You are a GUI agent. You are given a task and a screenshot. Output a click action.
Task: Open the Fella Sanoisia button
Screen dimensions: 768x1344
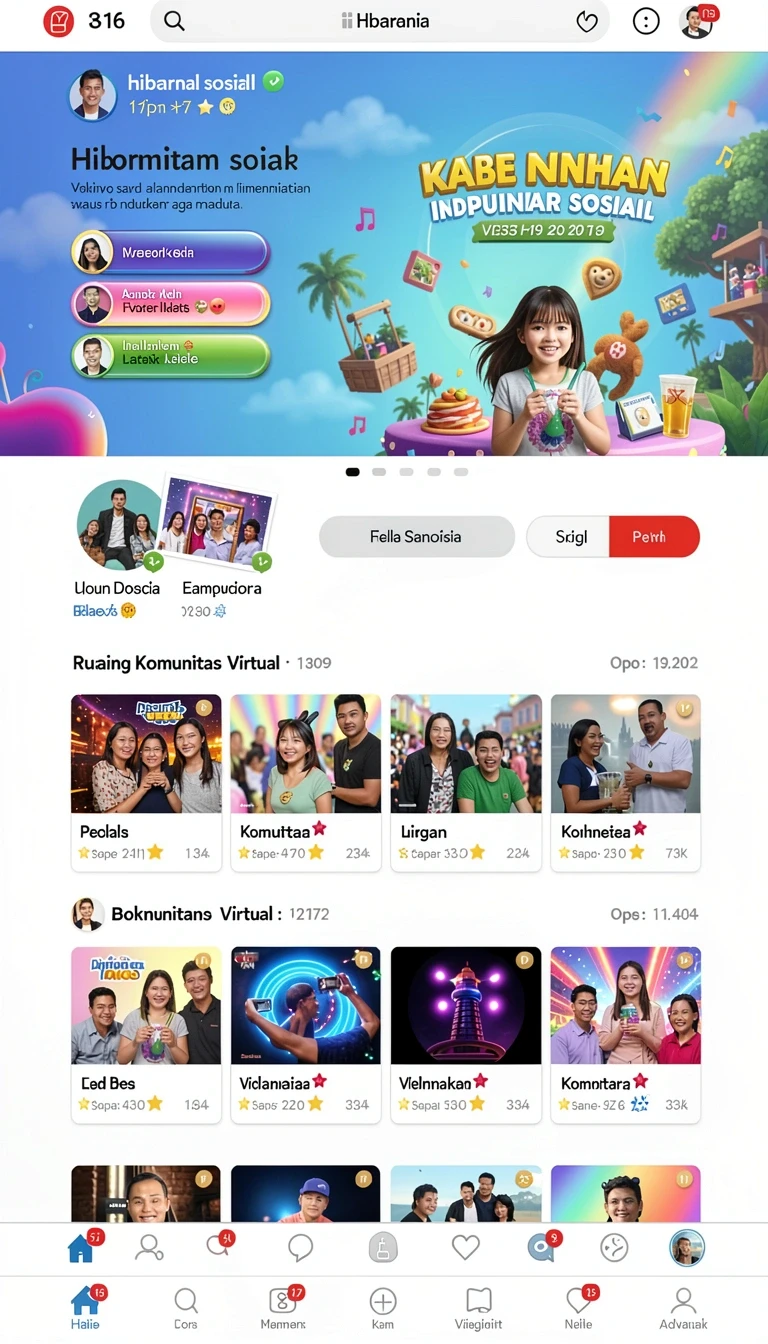(x=416, y=537)
